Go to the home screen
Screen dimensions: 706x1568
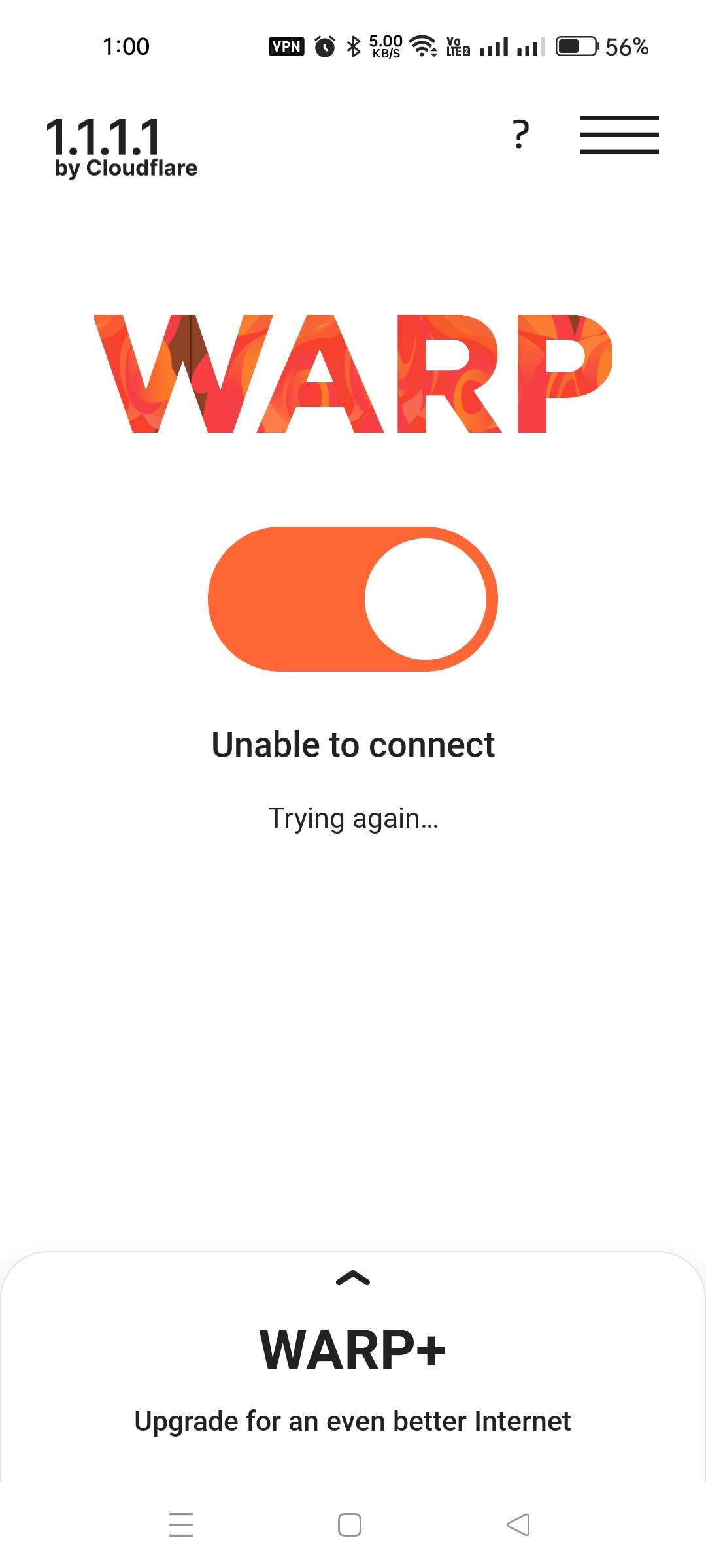(350, 1525)
